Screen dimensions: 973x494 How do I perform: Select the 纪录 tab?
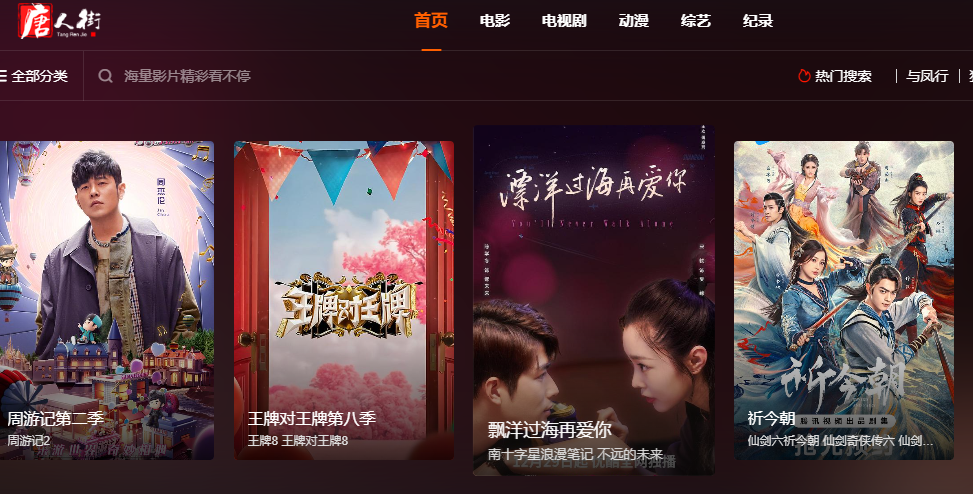click(x=758, y=21)
